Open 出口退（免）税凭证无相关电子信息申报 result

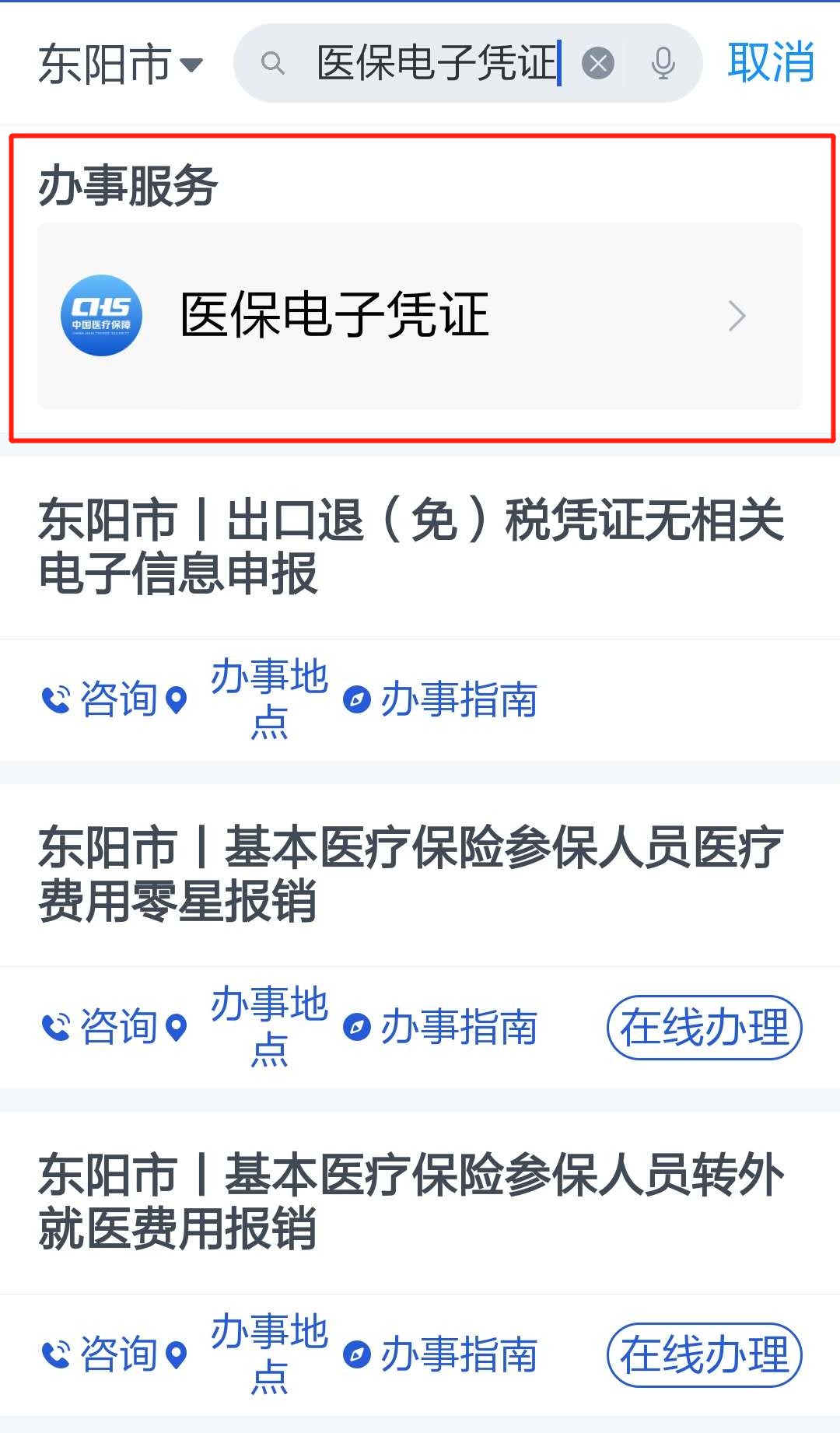(x=412, y=546)
